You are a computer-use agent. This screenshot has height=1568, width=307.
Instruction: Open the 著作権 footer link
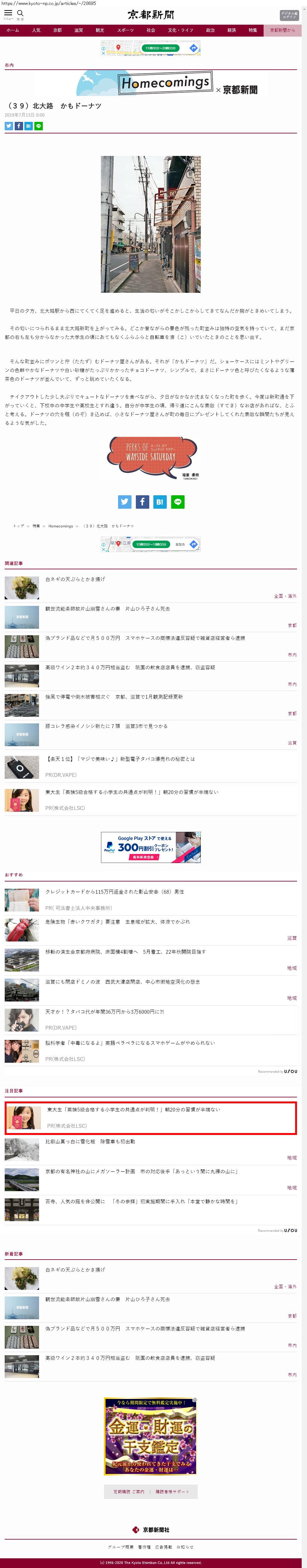pos(144,1547)
